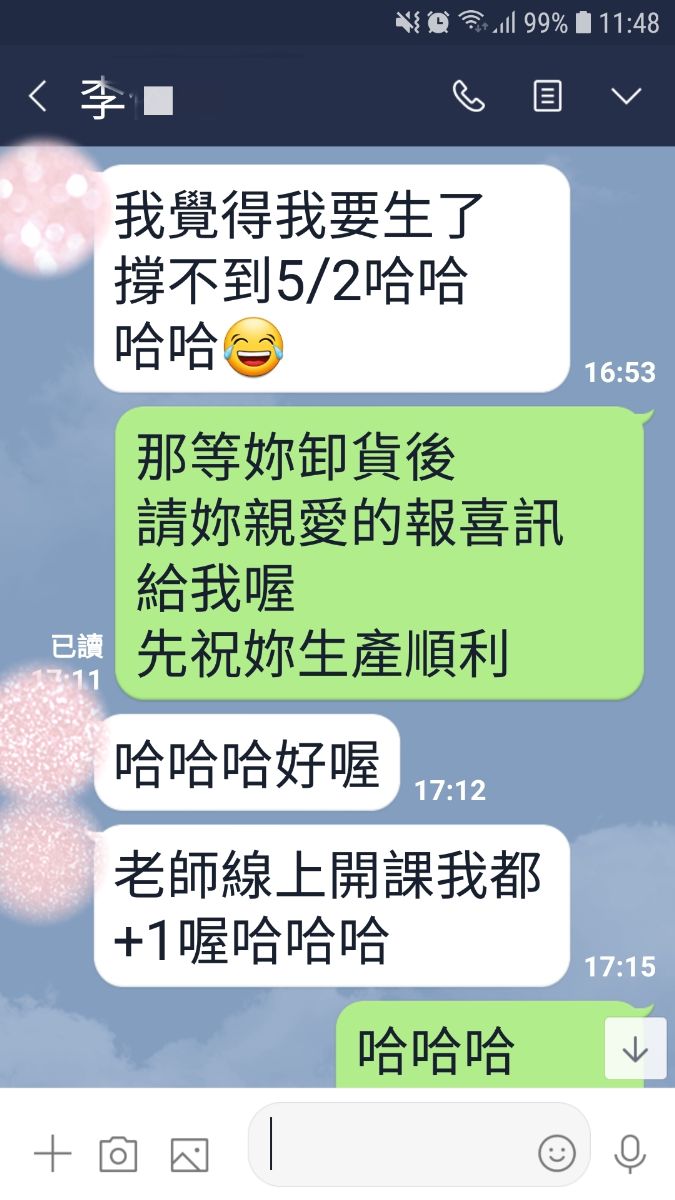This screenshot has height=1200, width=675.
Task: Start a voice call with this contact
Action: pos(468,97)
